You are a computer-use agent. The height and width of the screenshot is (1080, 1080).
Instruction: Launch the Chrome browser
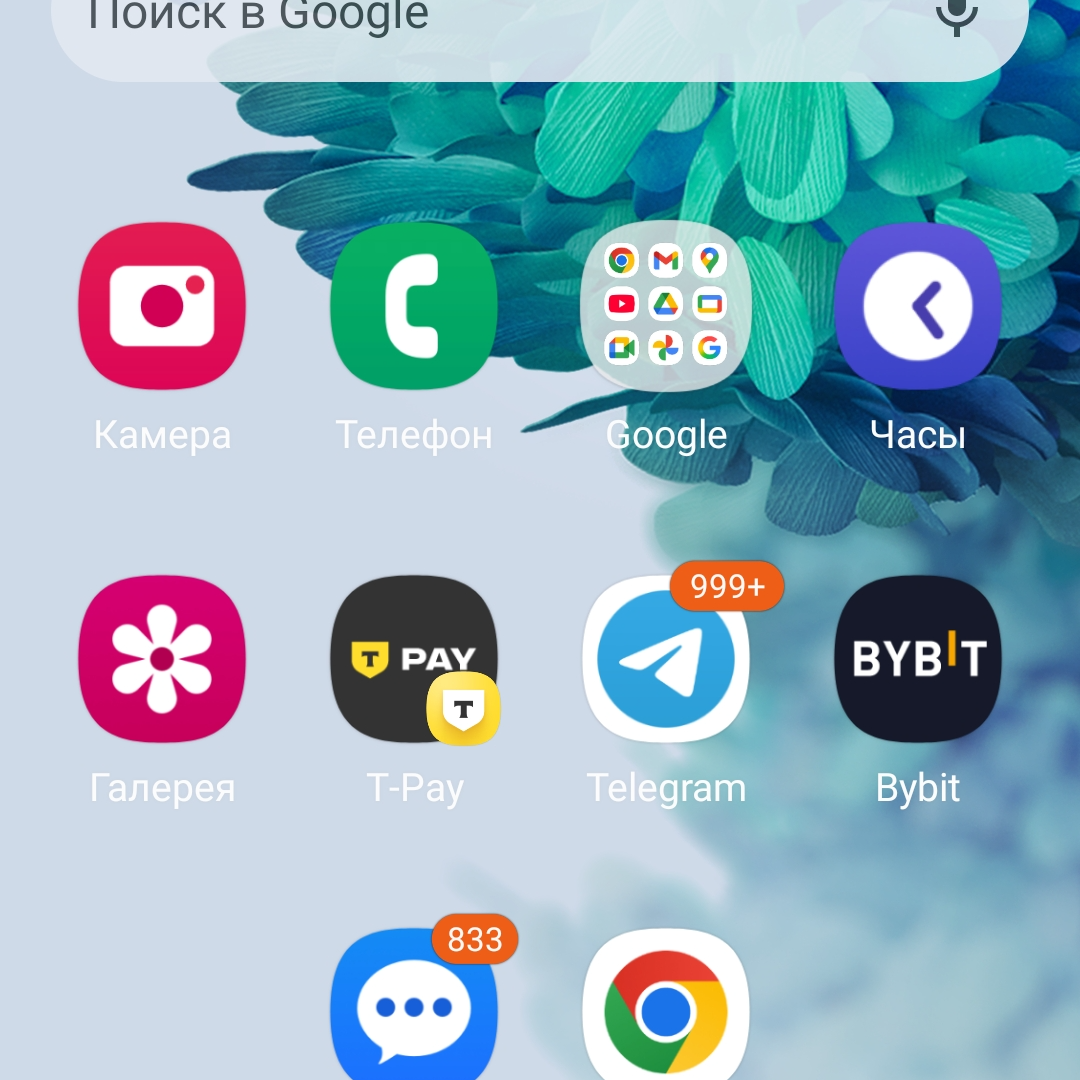[666, 1010]
